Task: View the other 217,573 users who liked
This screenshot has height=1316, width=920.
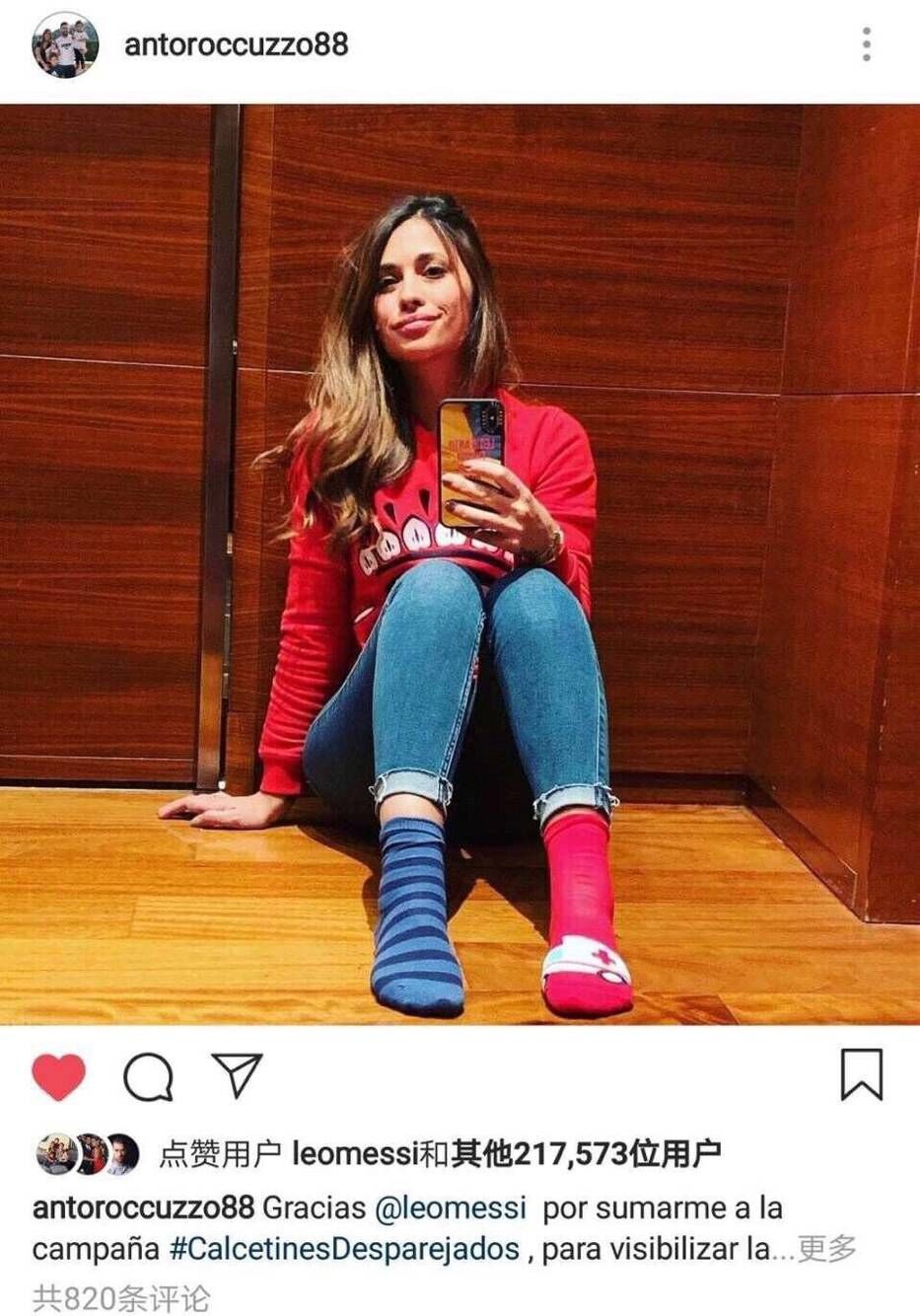Action: point(586,1153)
